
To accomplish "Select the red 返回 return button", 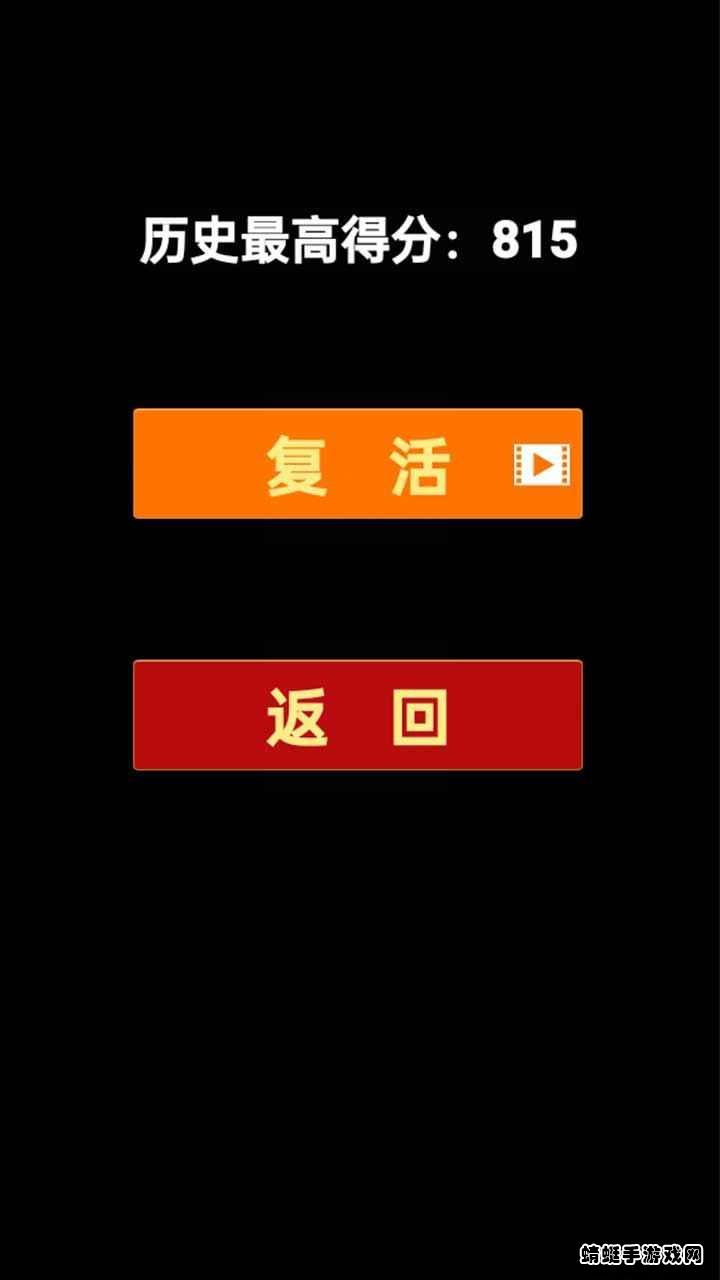I will tap(357, 715).
